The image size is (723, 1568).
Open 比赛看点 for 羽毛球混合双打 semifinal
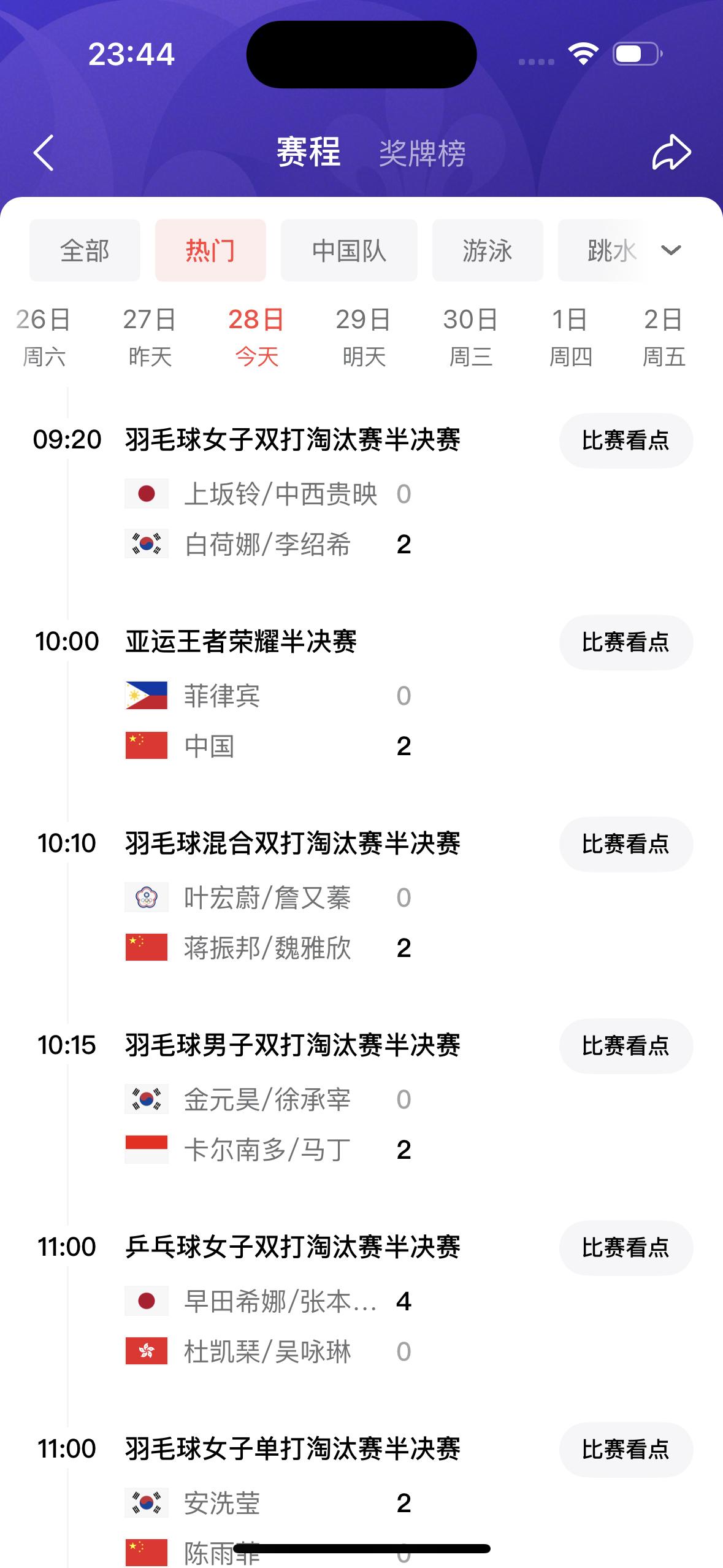tap(626, 844)
